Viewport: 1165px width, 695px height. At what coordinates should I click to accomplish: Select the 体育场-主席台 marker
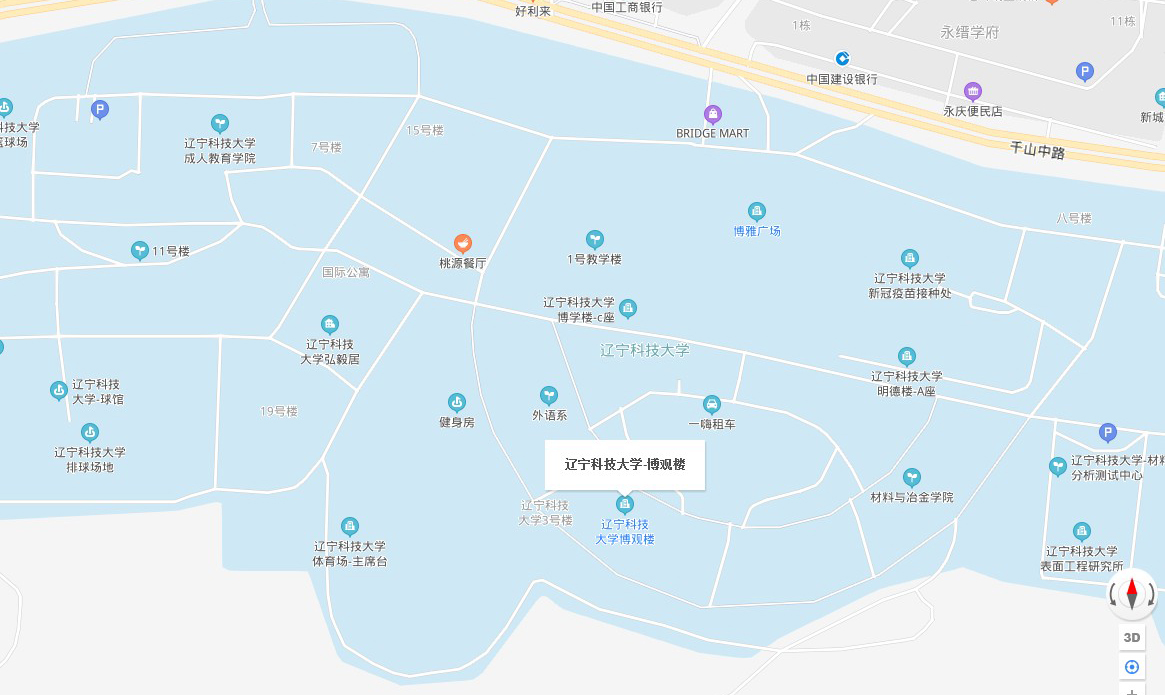point(350,526)
